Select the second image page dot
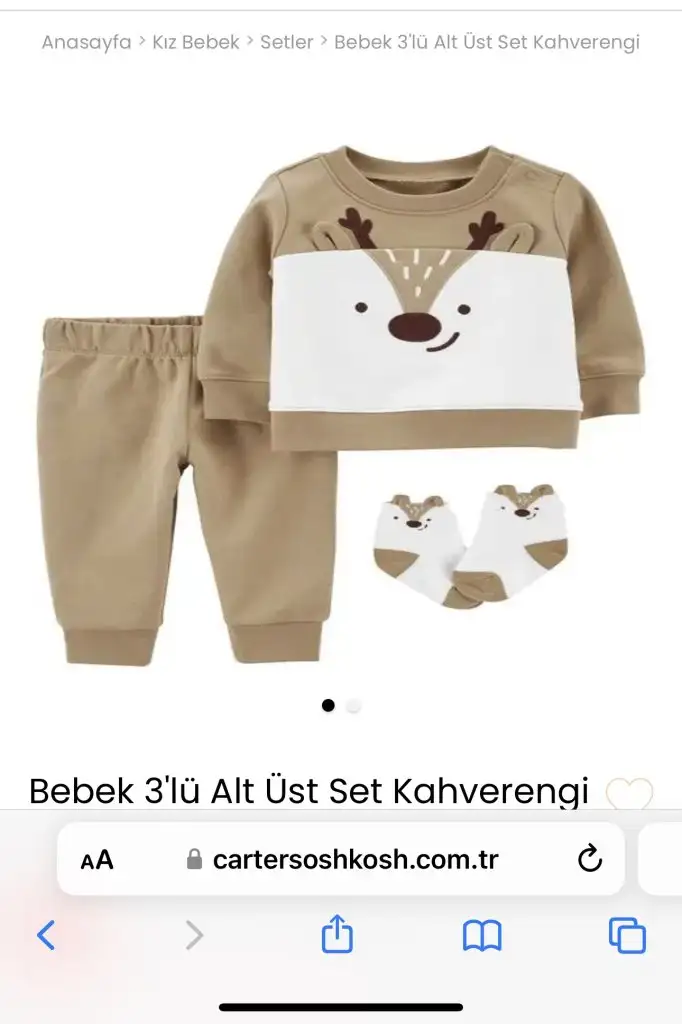682x1024 pixels. [353, 706]
